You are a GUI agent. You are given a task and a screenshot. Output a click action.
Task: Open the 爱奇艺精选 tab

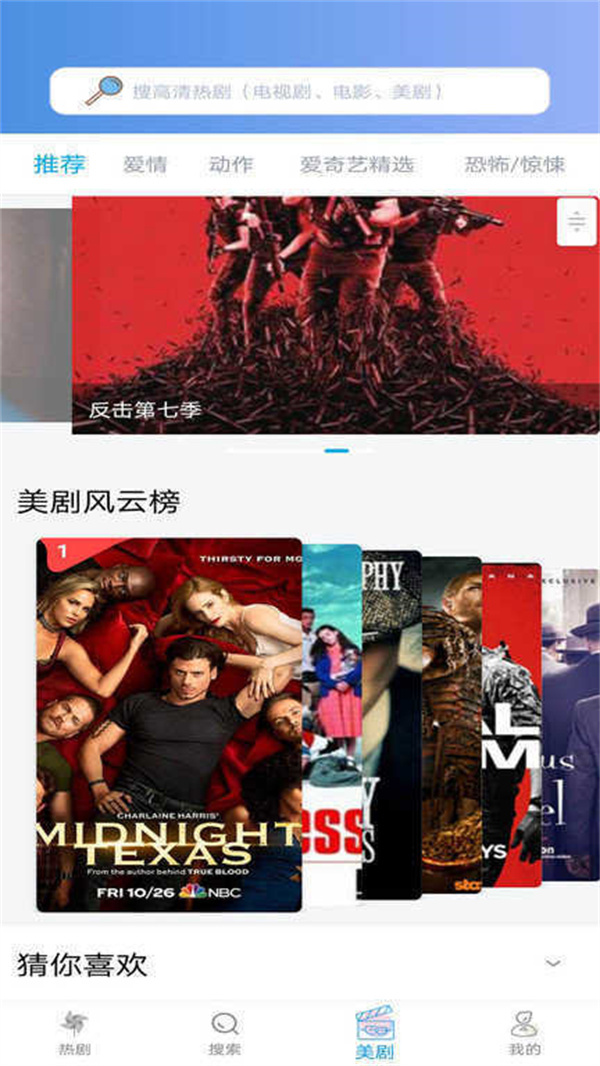(357, 165)
